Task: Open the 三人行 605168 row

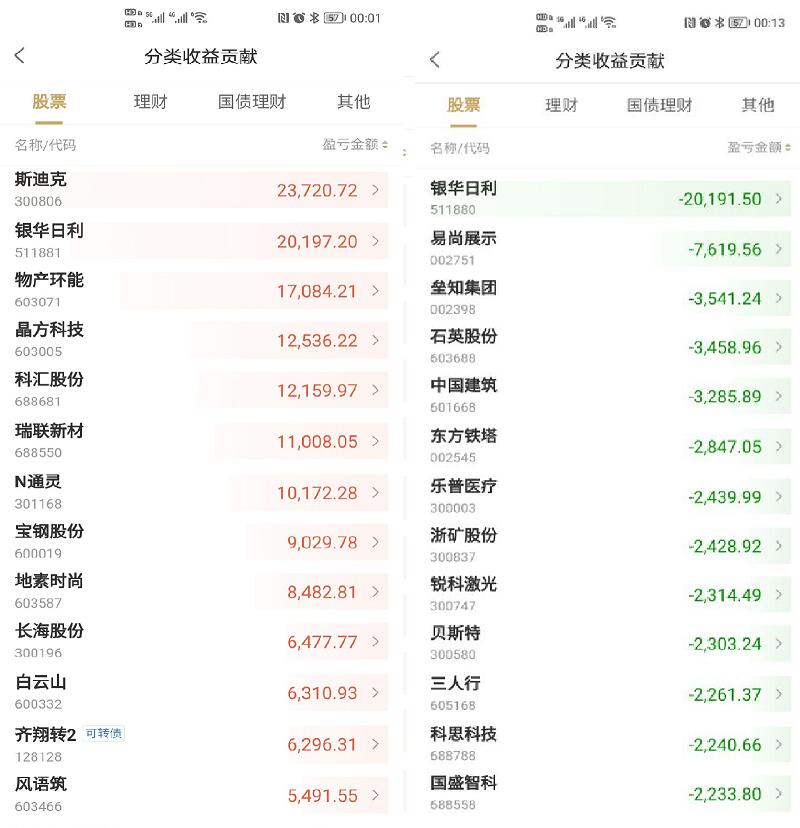Action: (x=610, y=694)
